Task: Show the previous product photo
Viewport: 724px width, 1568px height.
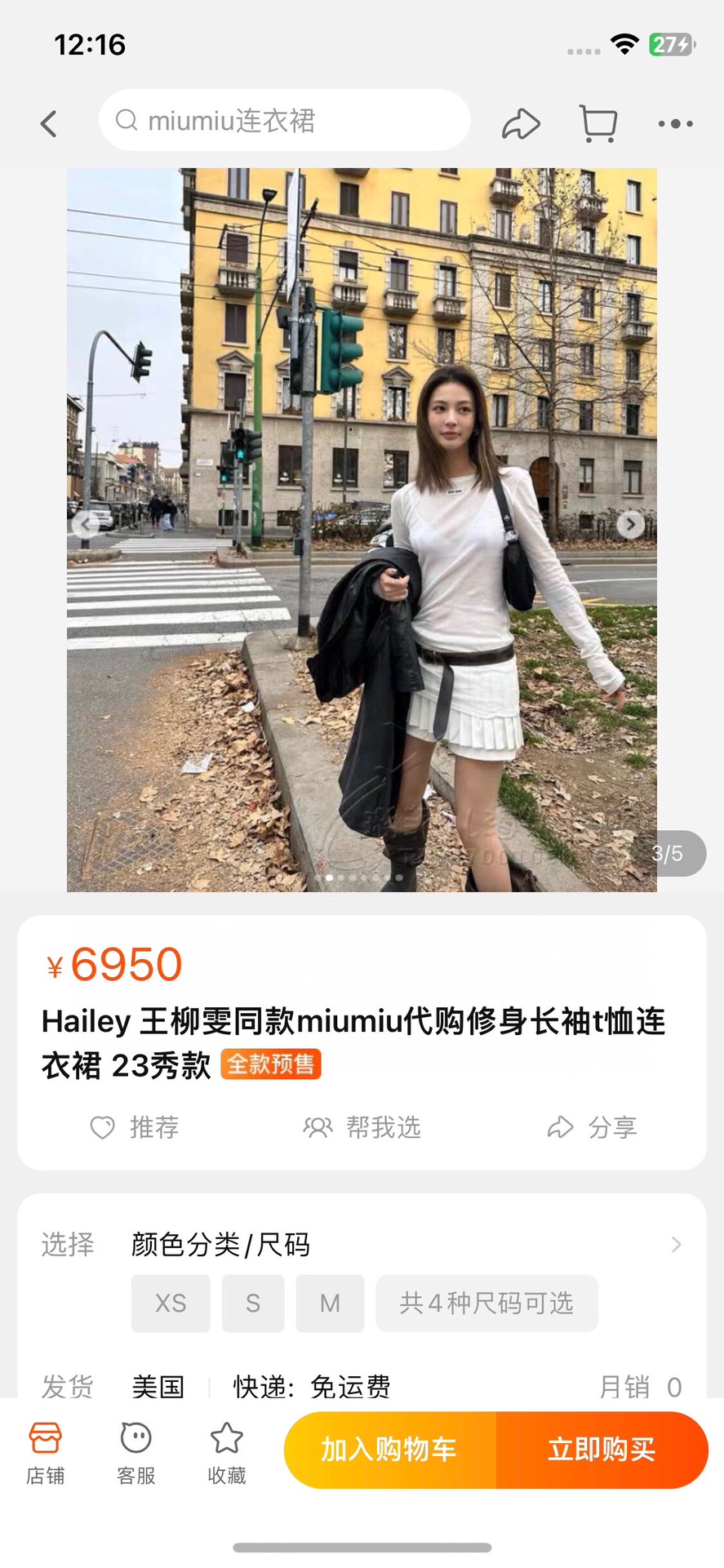Action: (85, 524)
